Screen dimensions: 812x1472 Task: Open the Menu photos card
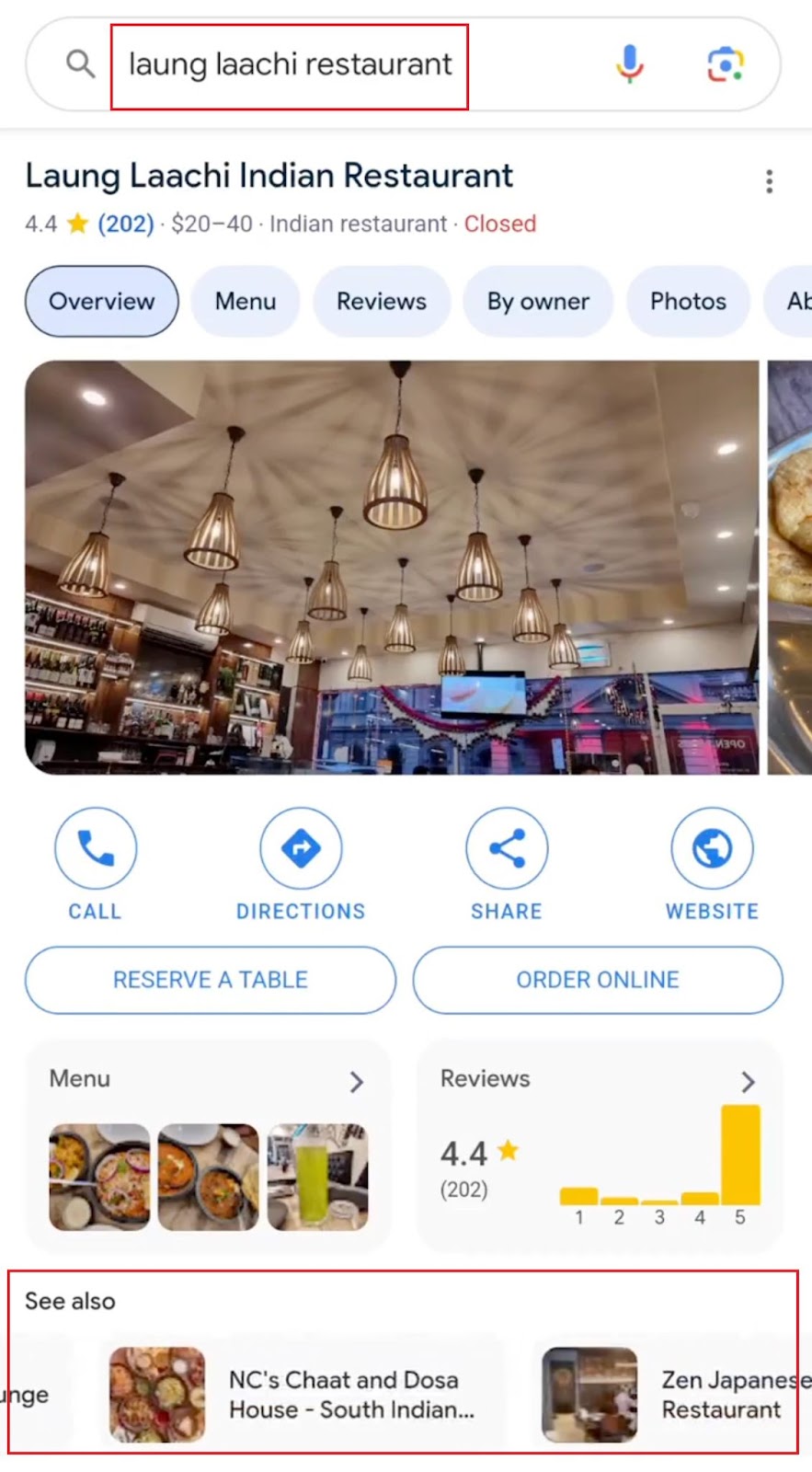209,1145
